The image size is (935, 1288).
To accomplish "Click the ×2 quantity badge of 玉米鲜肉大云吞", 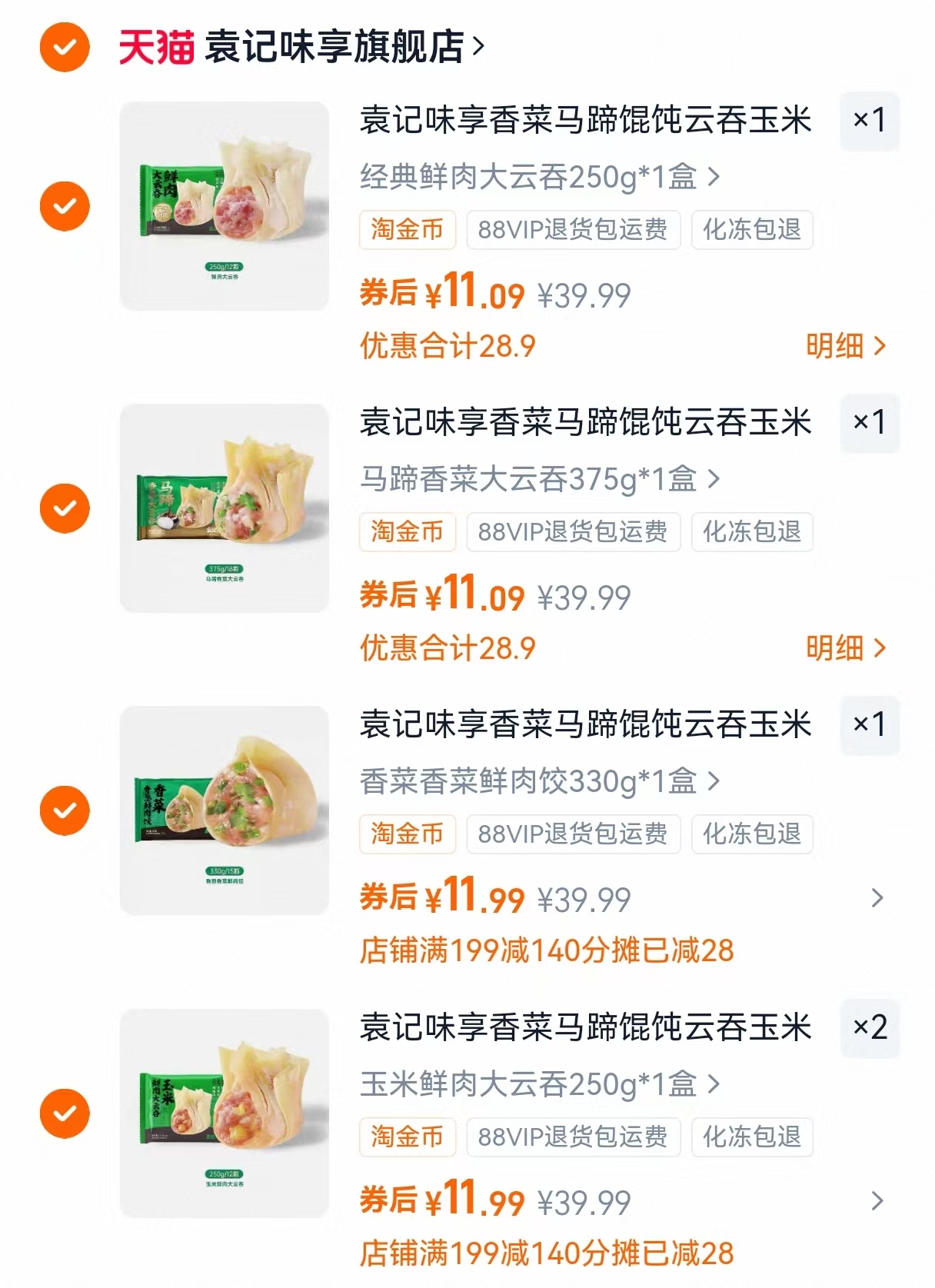I will [870, 1030].
